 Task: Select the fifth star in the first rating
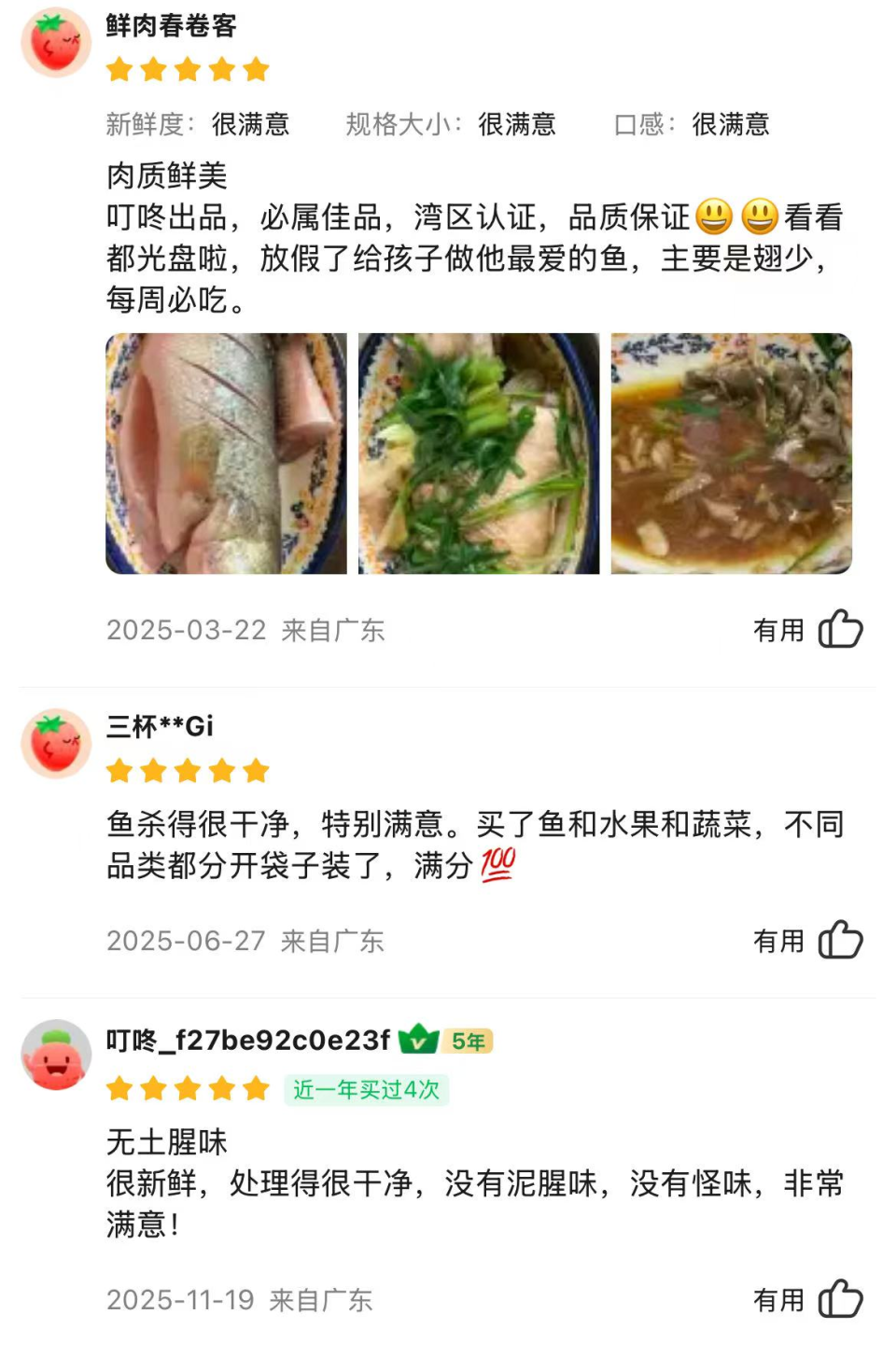point(255,69)
